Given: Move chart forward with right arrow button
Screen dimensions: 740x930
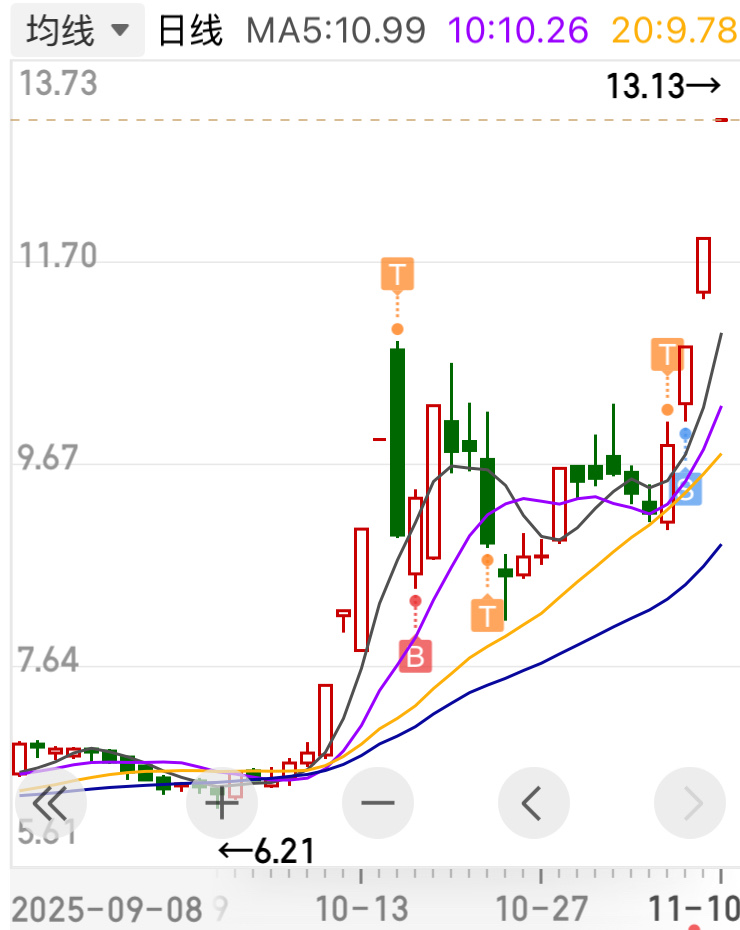Looking at the screenshot, I should (x=690, y=803).
